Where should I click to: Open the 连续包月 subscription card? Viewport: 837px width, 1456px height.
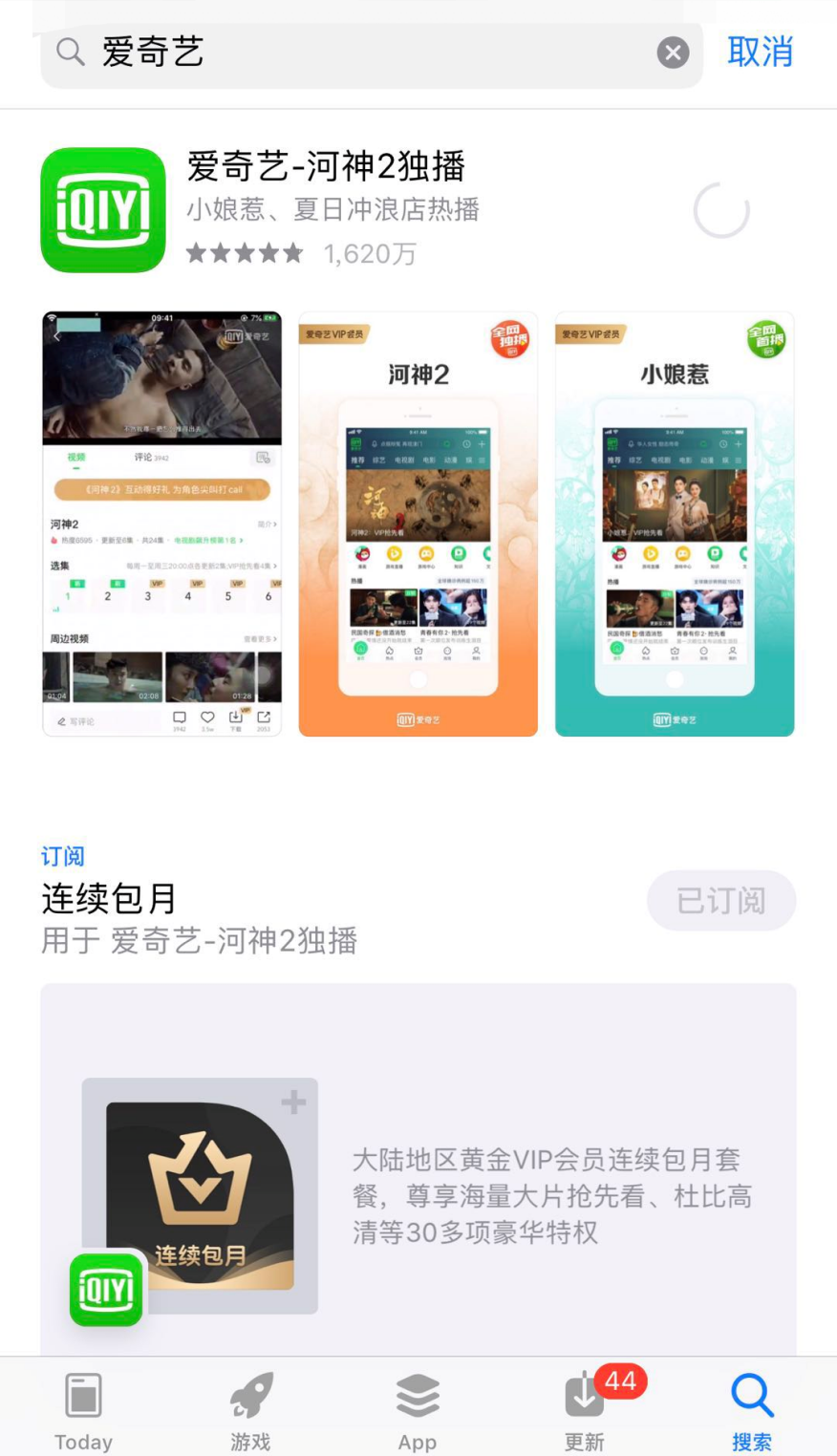click(x=418, y=1169)
